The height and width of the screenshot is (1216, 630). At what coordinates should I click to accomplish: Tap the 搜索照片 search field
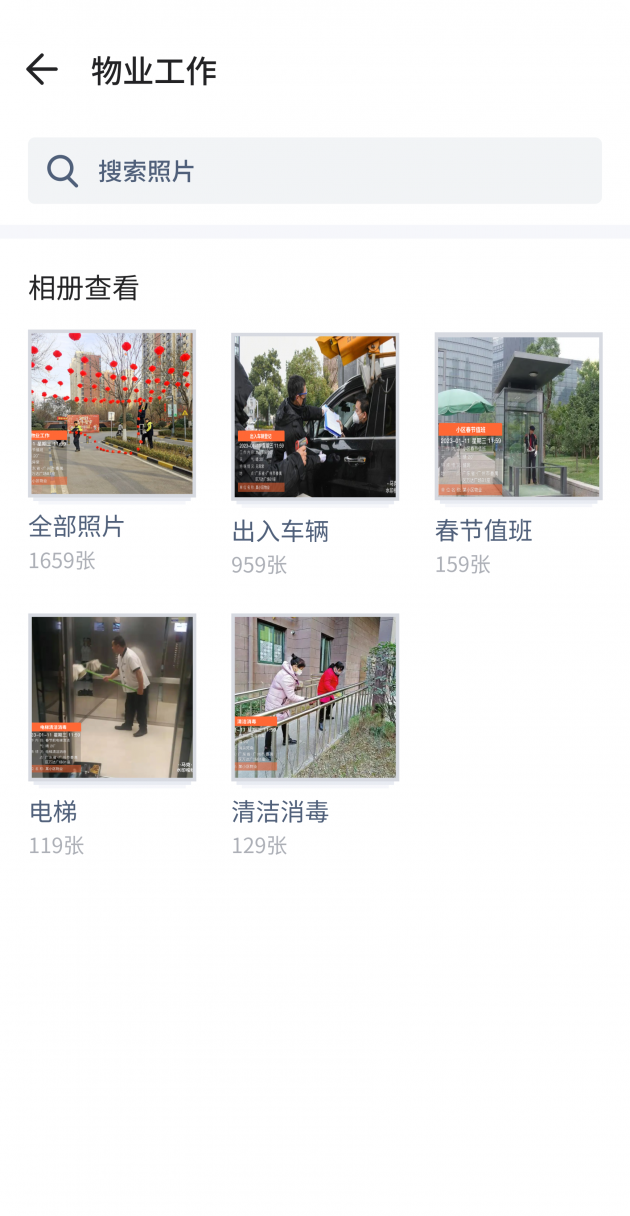315,171
